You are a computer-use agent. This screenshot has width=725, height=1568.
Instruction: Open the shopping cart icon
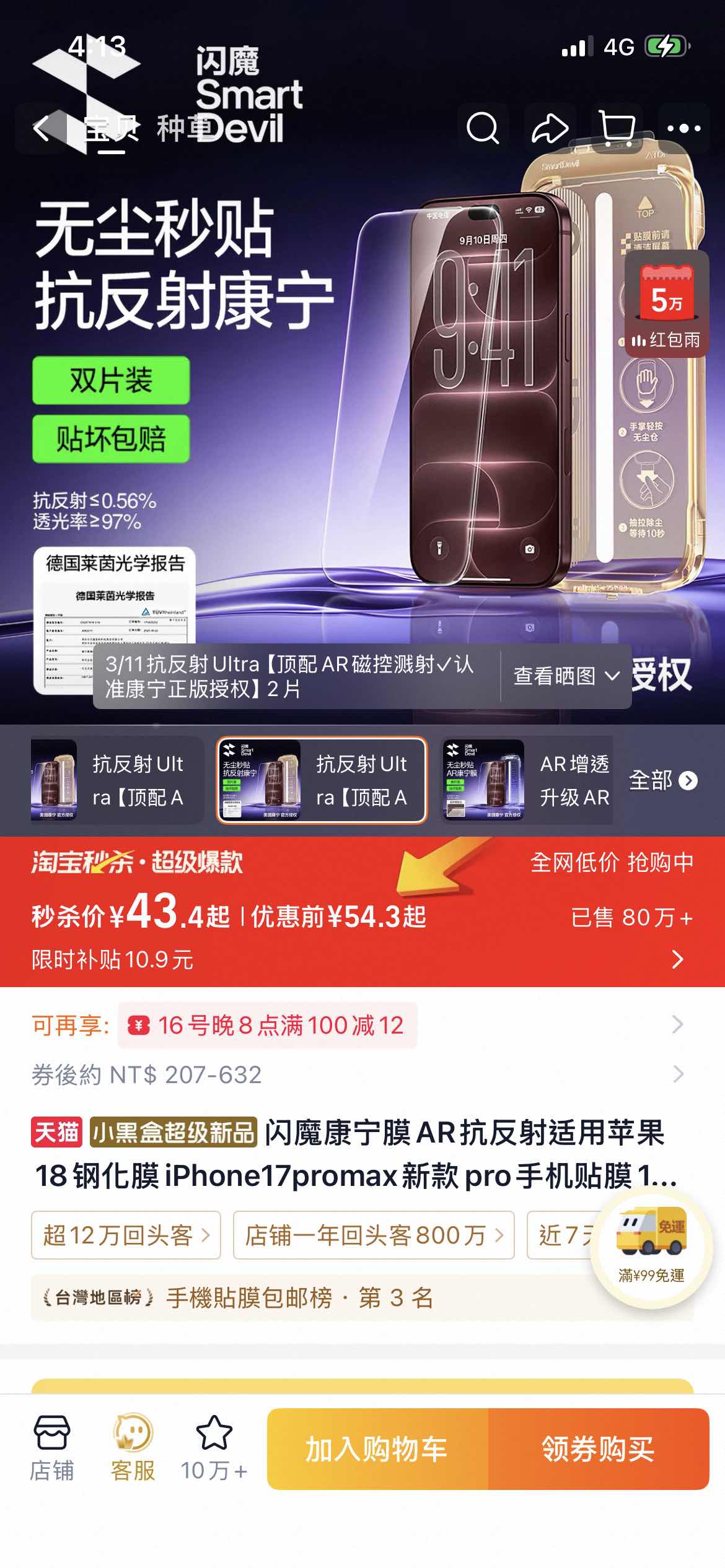tap(617, 129)
